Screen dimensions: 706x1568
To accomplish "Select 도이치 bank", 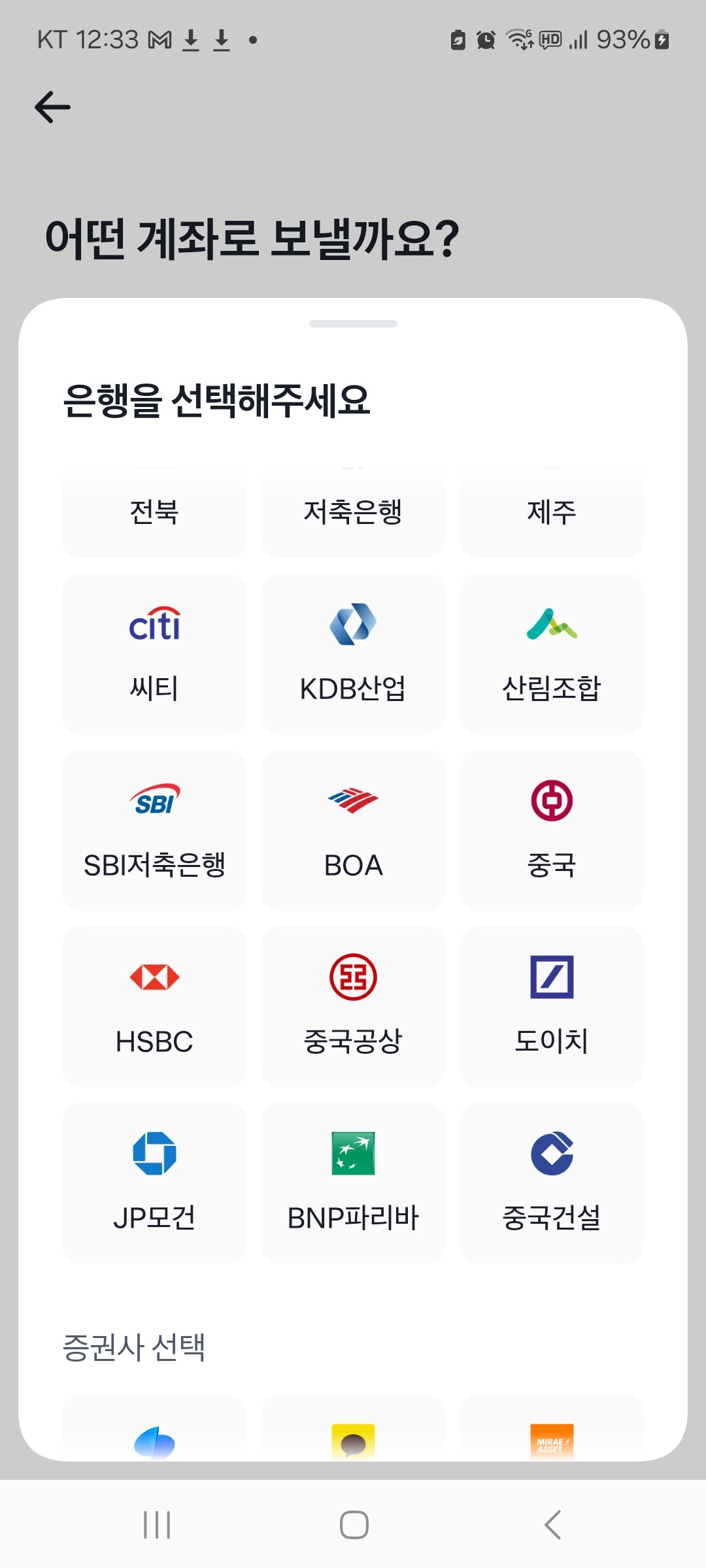I will click(552, 1006).
